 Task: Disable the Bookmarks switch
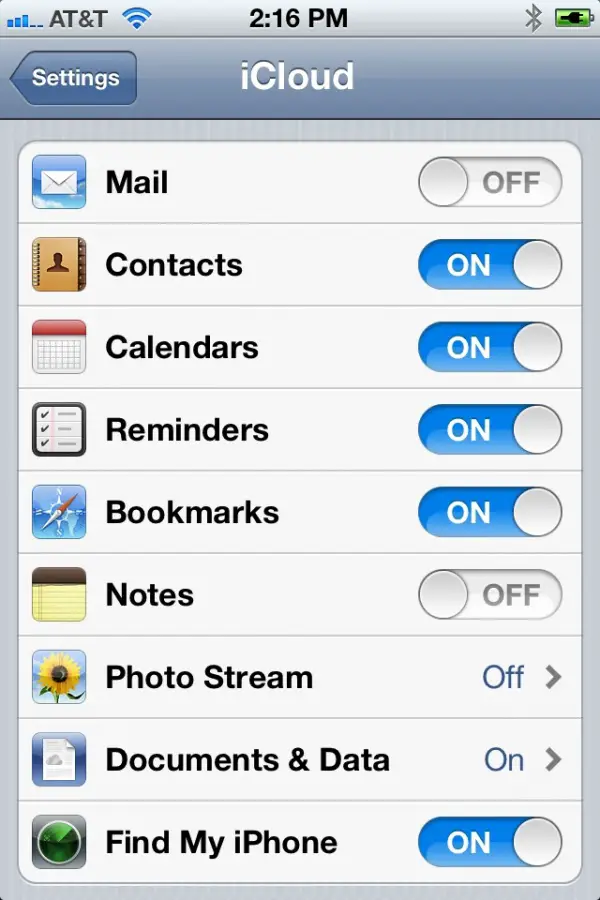coord(489,512)
